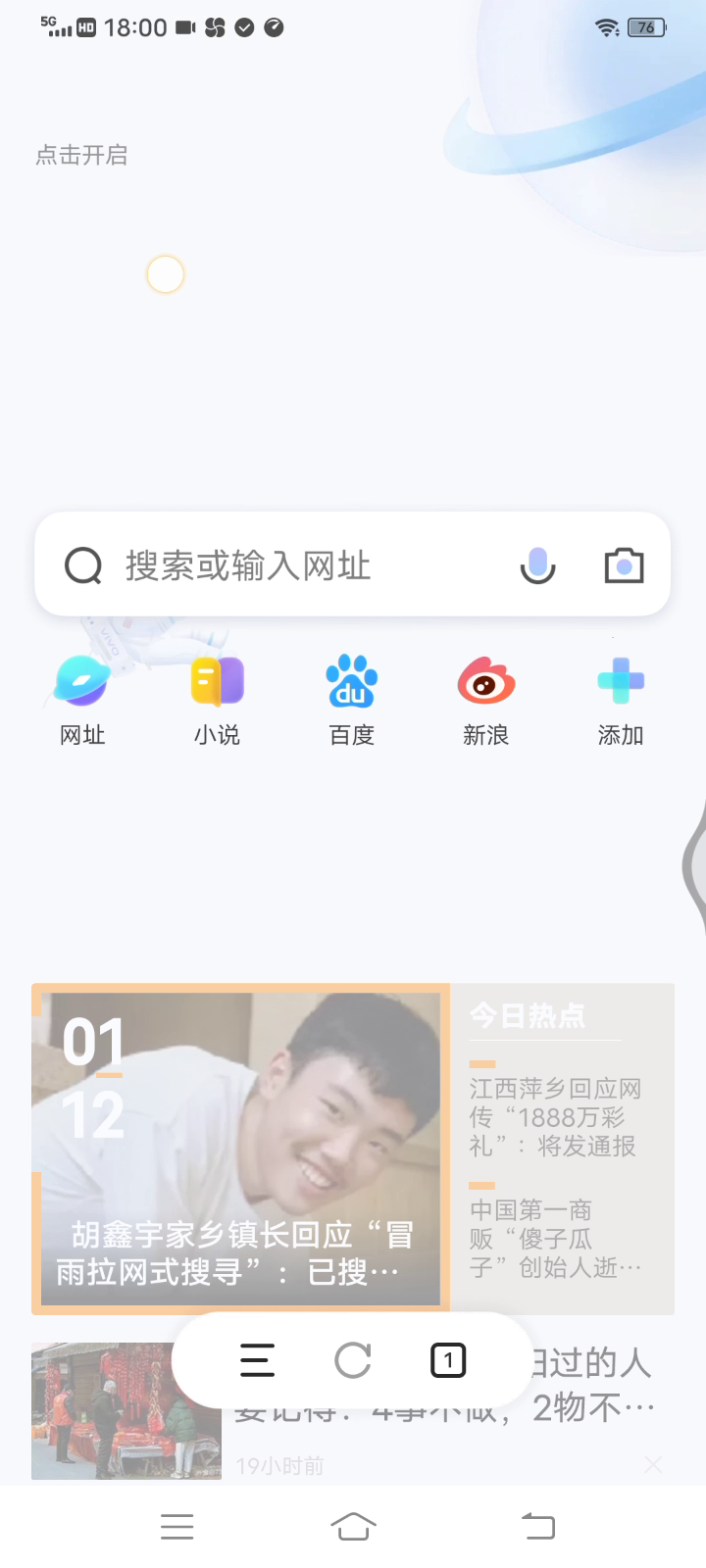This screenshot has height=1568, width=706.
Task: Go back with the system back button
Action: [537, 1526]
